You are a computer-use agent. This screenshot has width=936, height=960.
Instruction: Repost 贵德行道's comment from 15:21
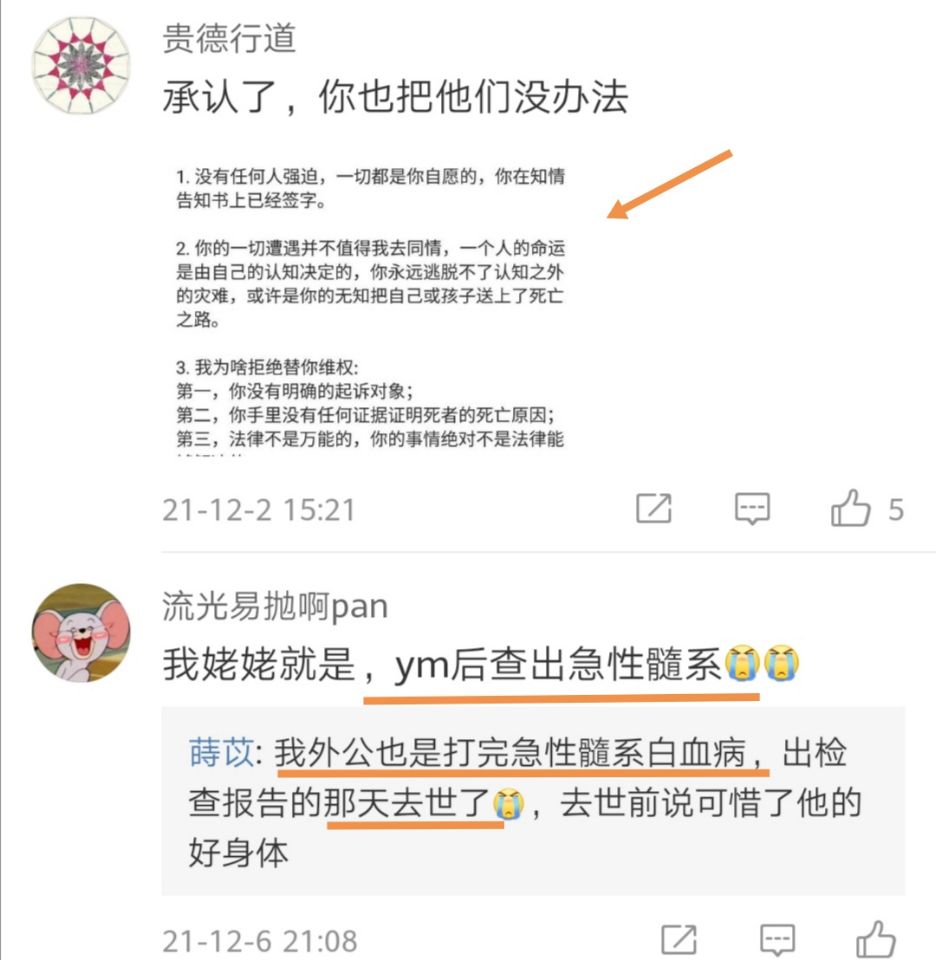coord(653,509)
